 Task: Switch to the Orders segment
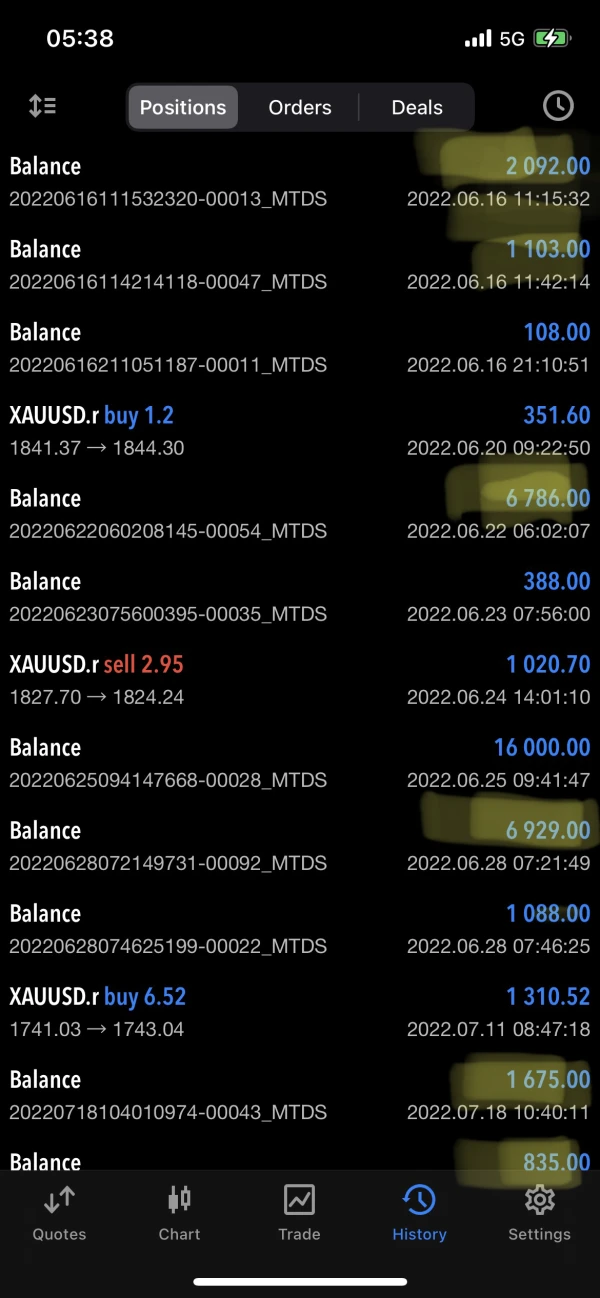pos(300,107)
